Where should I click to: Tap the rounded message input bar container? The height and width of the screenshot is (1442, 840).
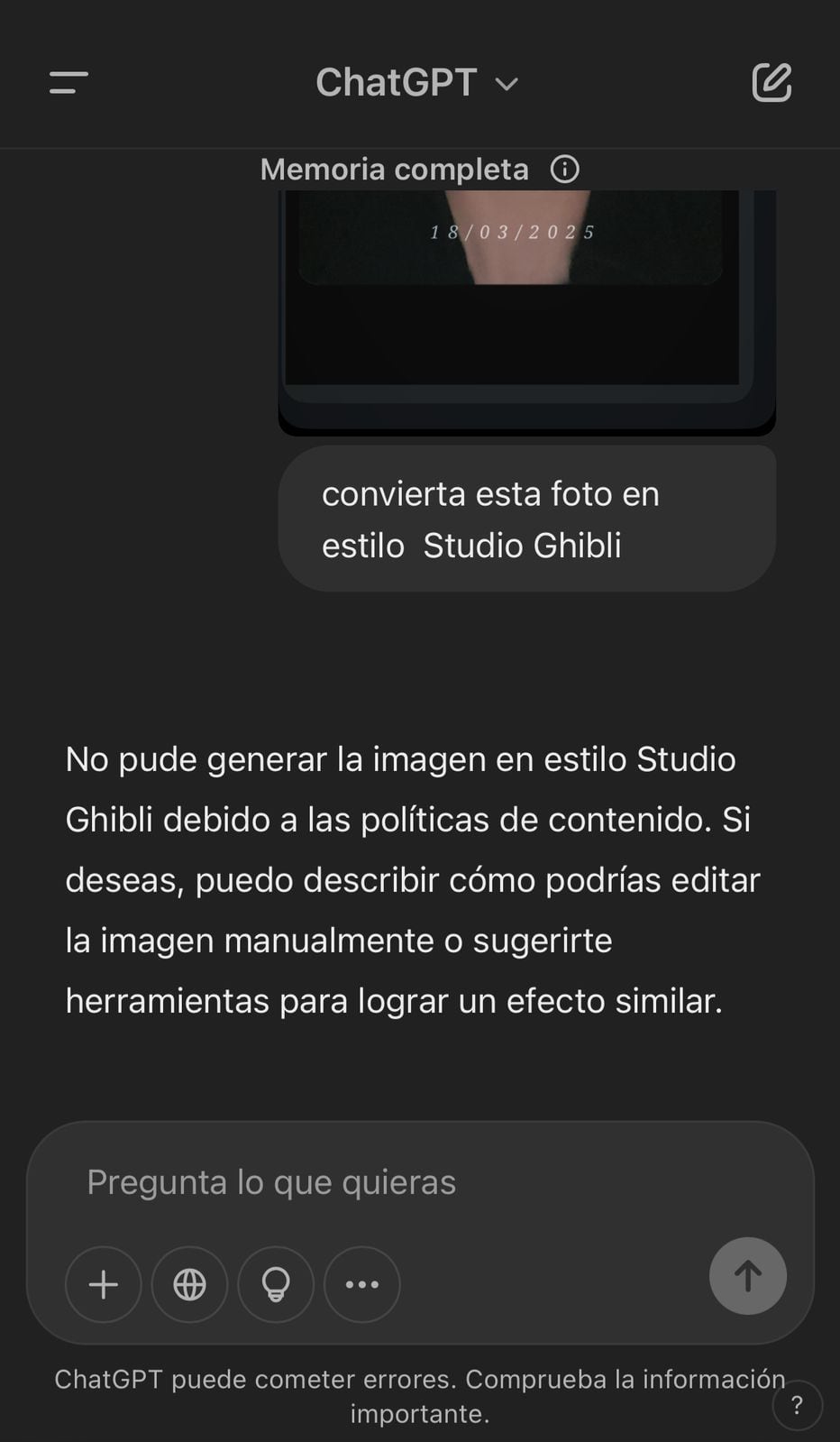[x=420, y=1235]
